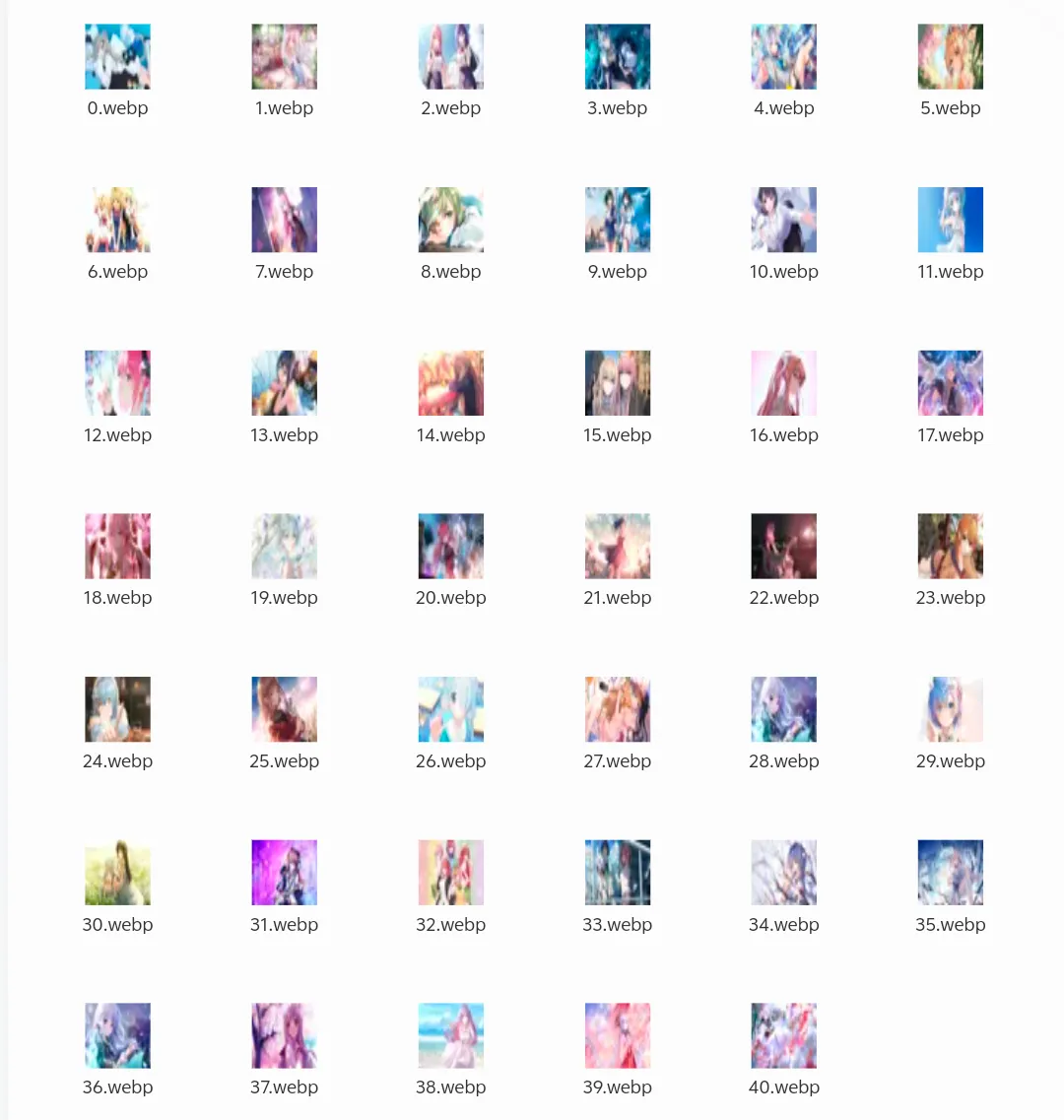Select the 22.webp file
Image resolution: width=1064 pixels, height=1120 pixels.
[x=784, y=546]
